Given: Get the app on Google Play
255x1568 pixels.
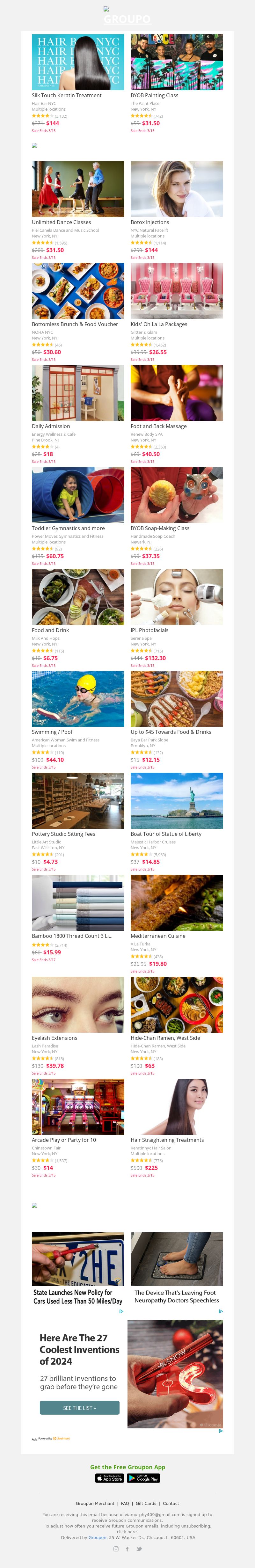Looking at the screenshot, I should click(144, 1478).
